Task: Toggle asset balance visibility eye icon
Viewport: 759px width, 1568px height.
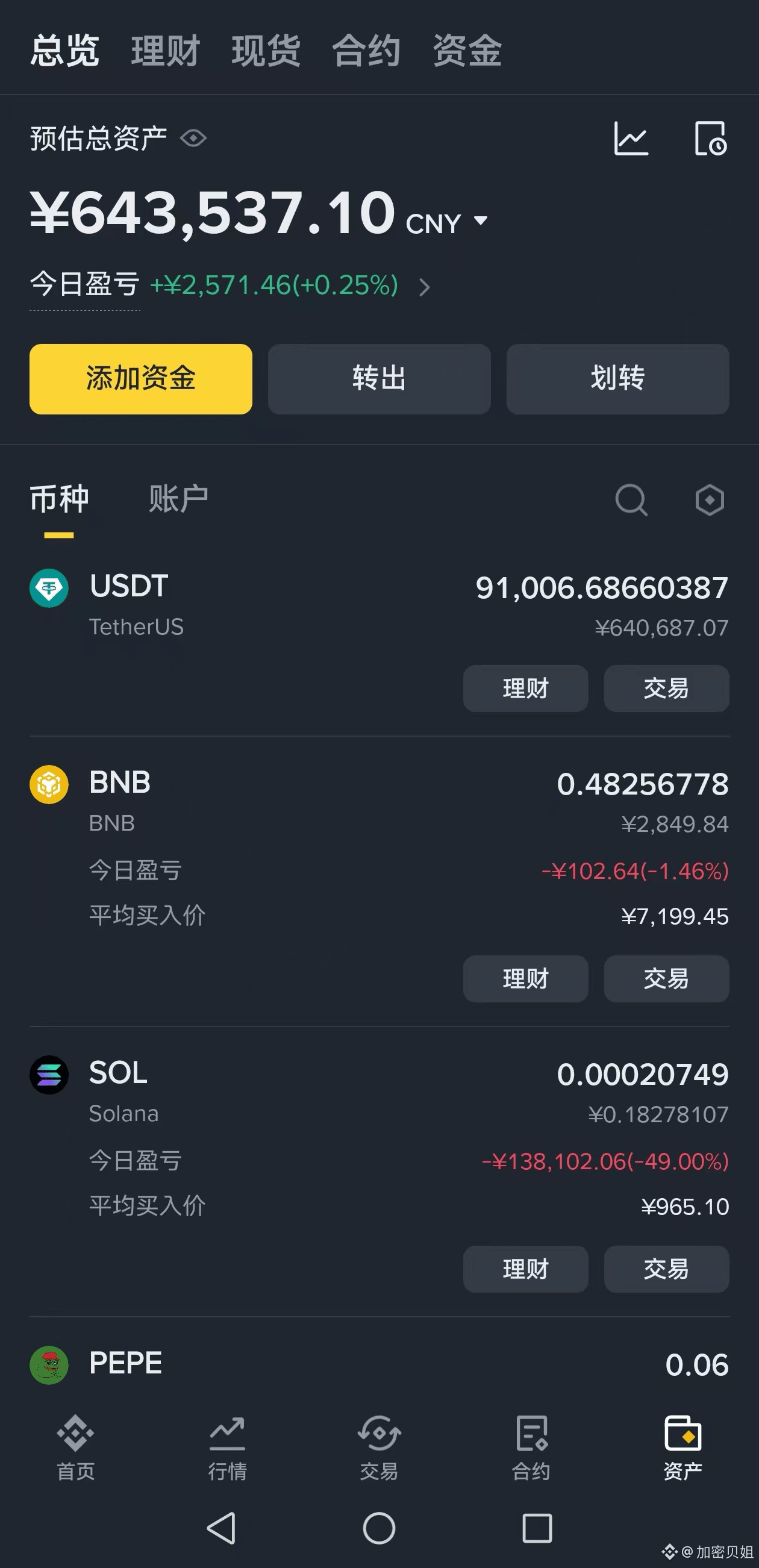Action: pyautogui.click(x=193, y=139)
